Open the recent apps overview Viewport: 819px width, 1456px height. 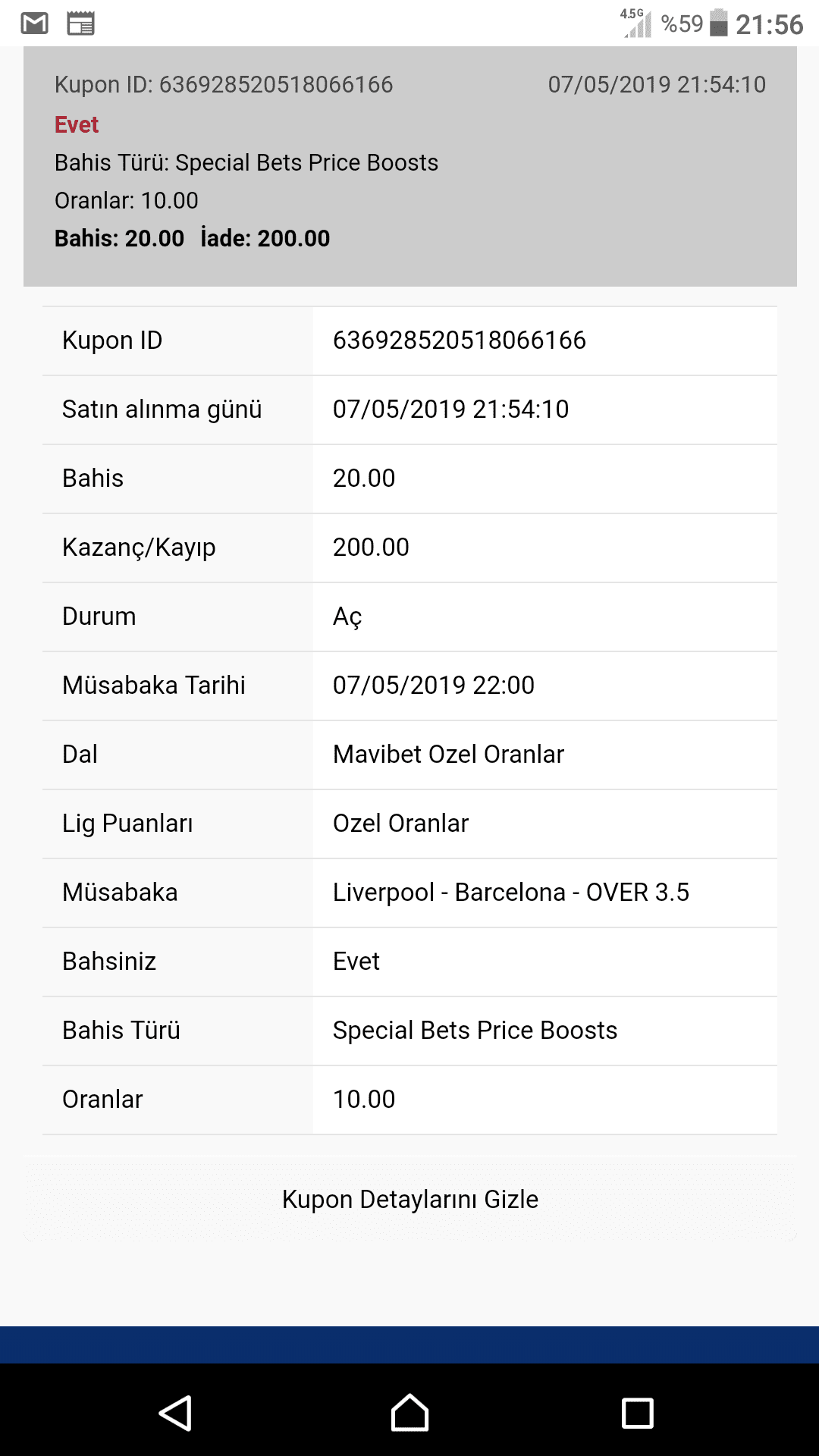(637, 1414)
